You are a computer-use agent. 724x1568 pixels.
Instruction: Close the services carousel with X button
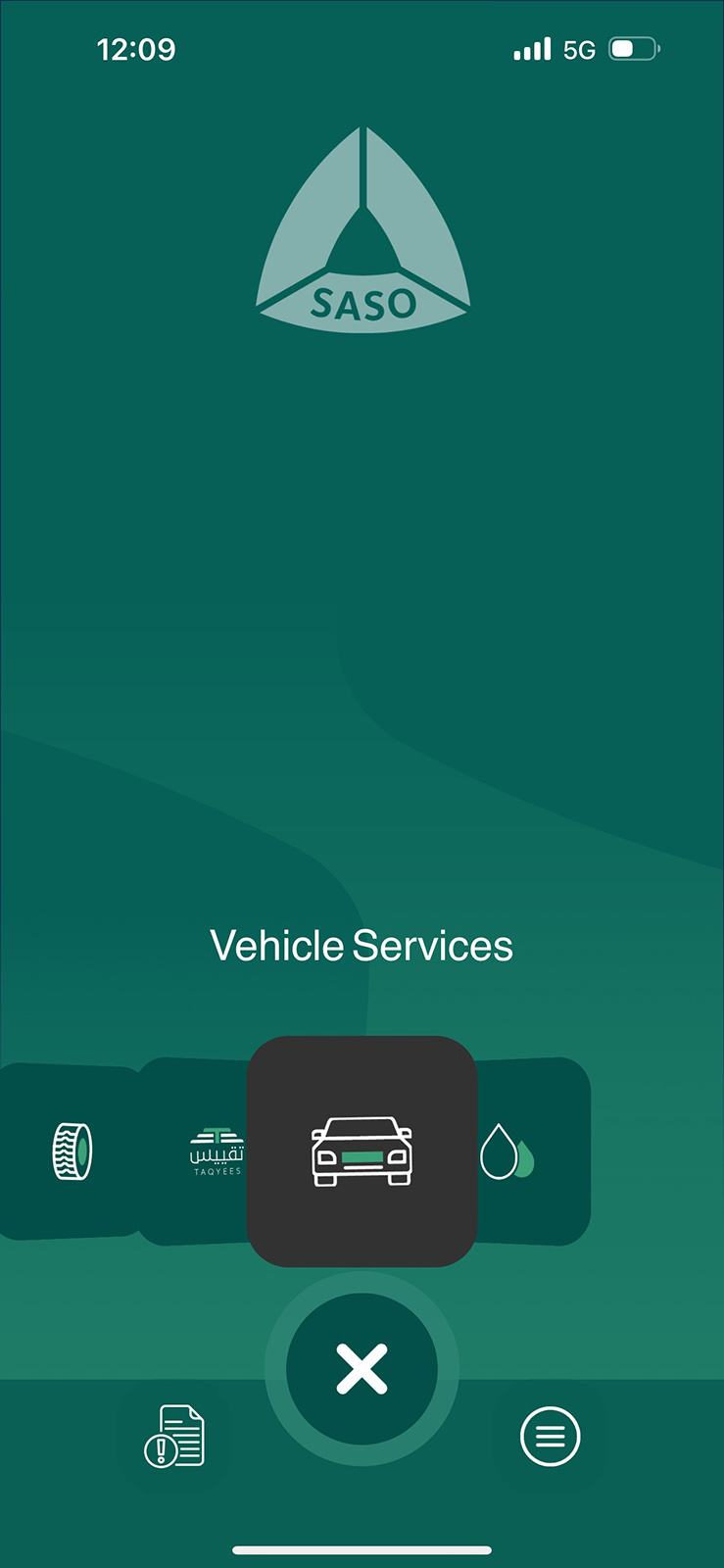click(362, 1368)
